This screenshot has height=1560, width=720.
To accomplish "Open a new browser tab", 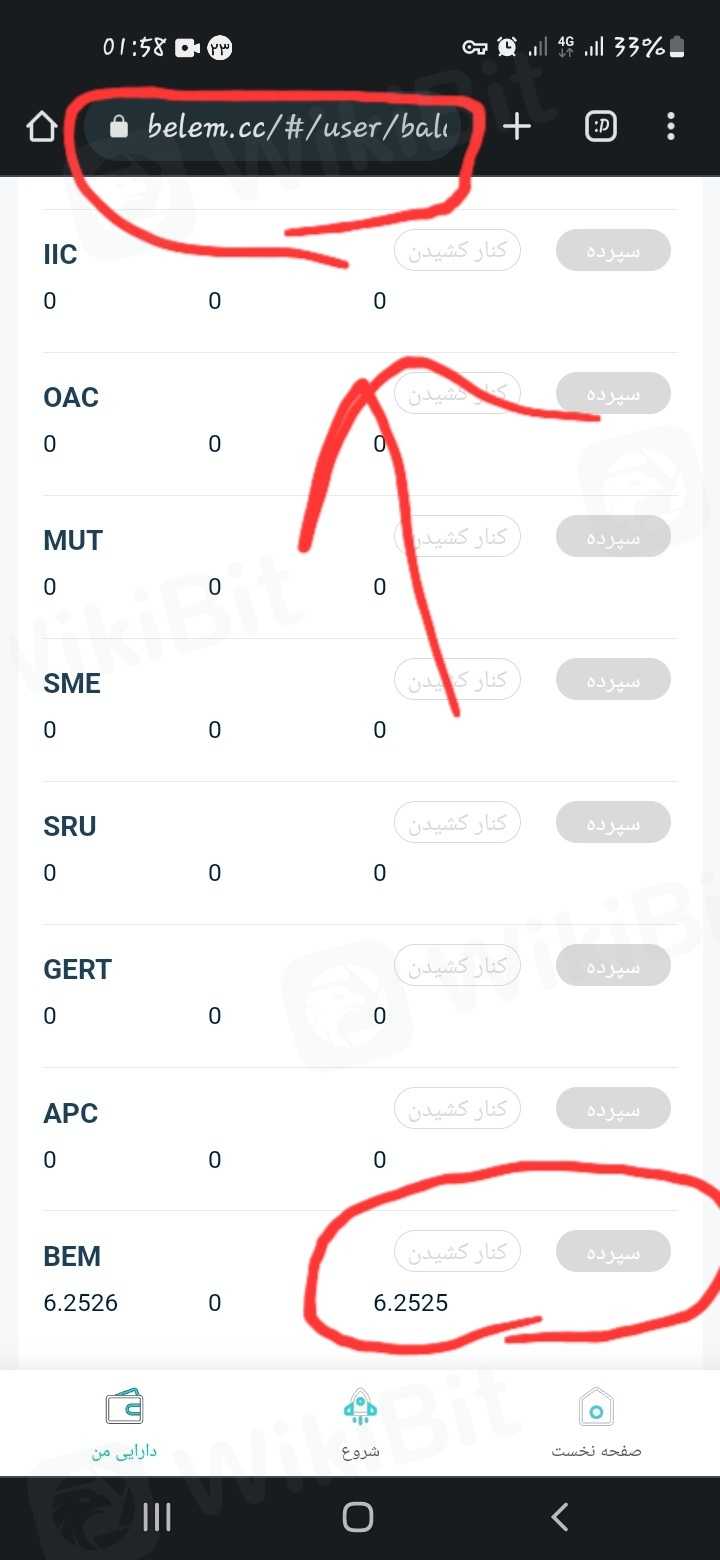I will [516, 127].
